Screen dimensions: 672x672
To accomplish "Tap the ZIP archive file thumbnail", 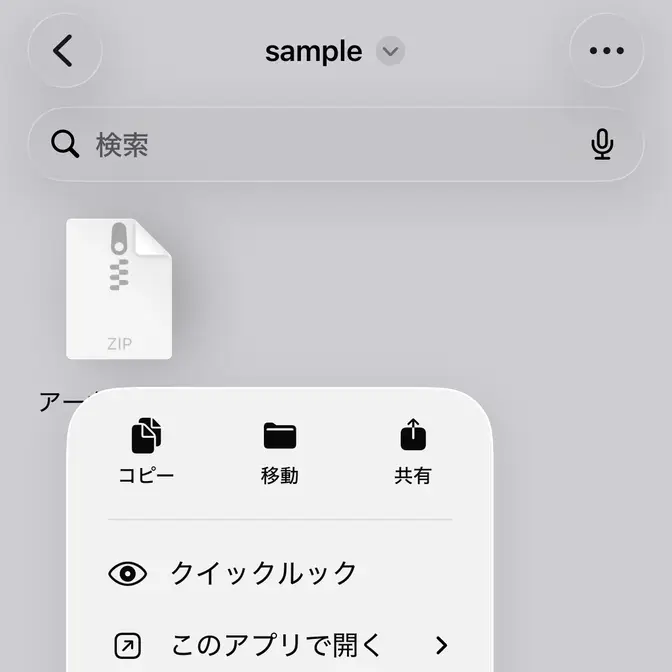I will (119, 288).
